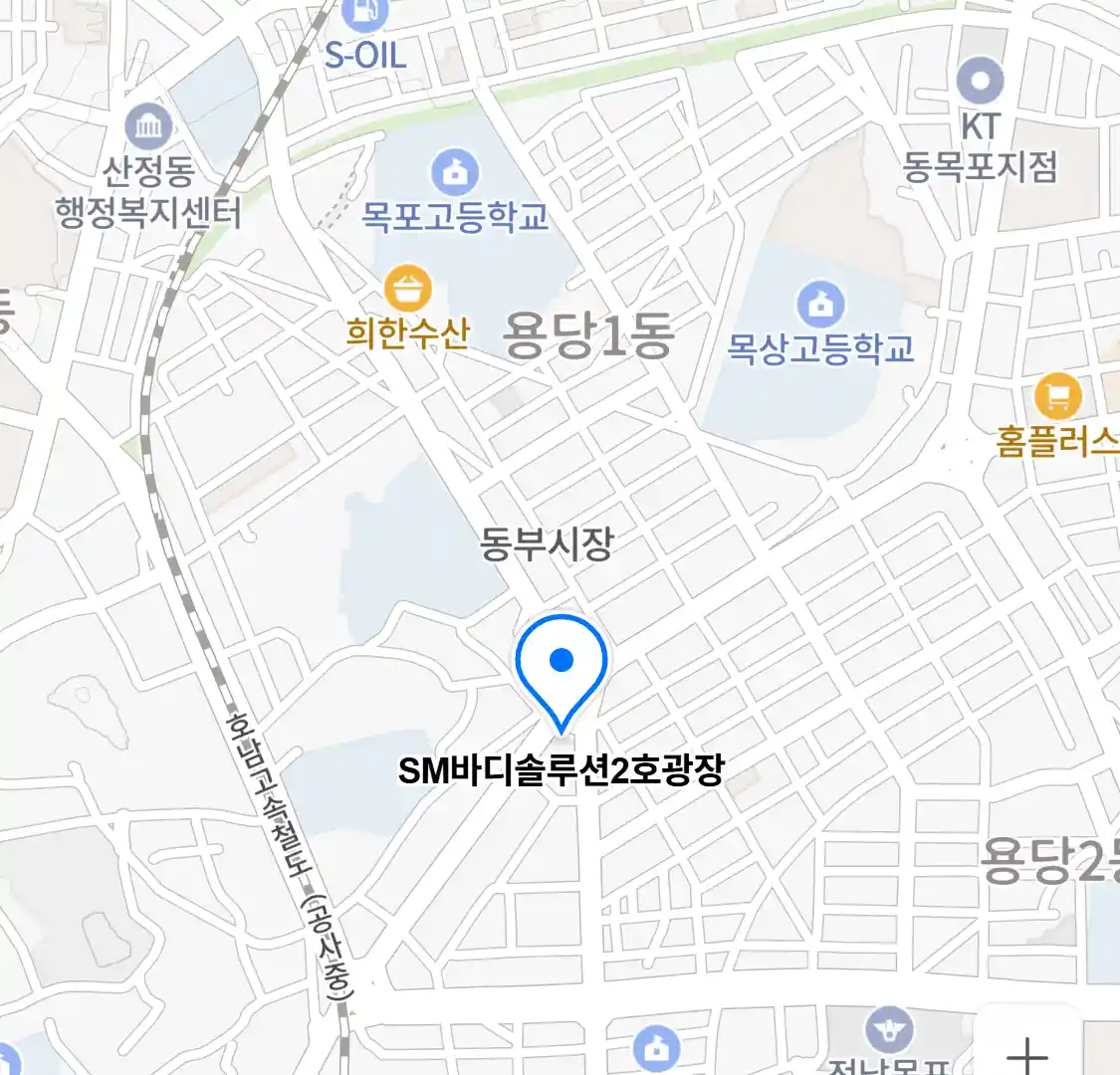The image size is (1120, 1075).
Task: Select the 목포고등학교 school marker
Action: pos(455,173)
